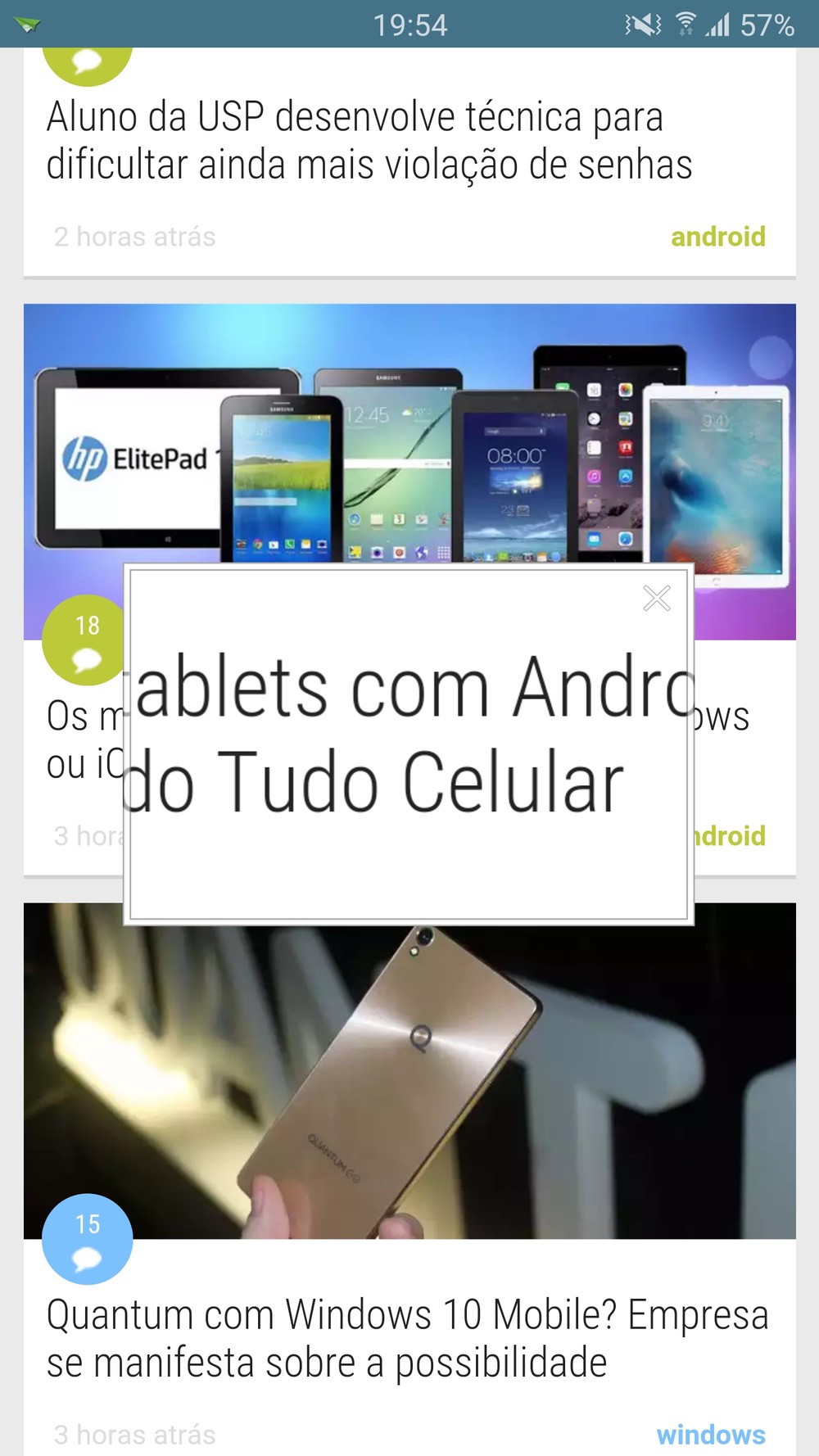View the 15 comments on Quantum article

[x=87, y=1238]
